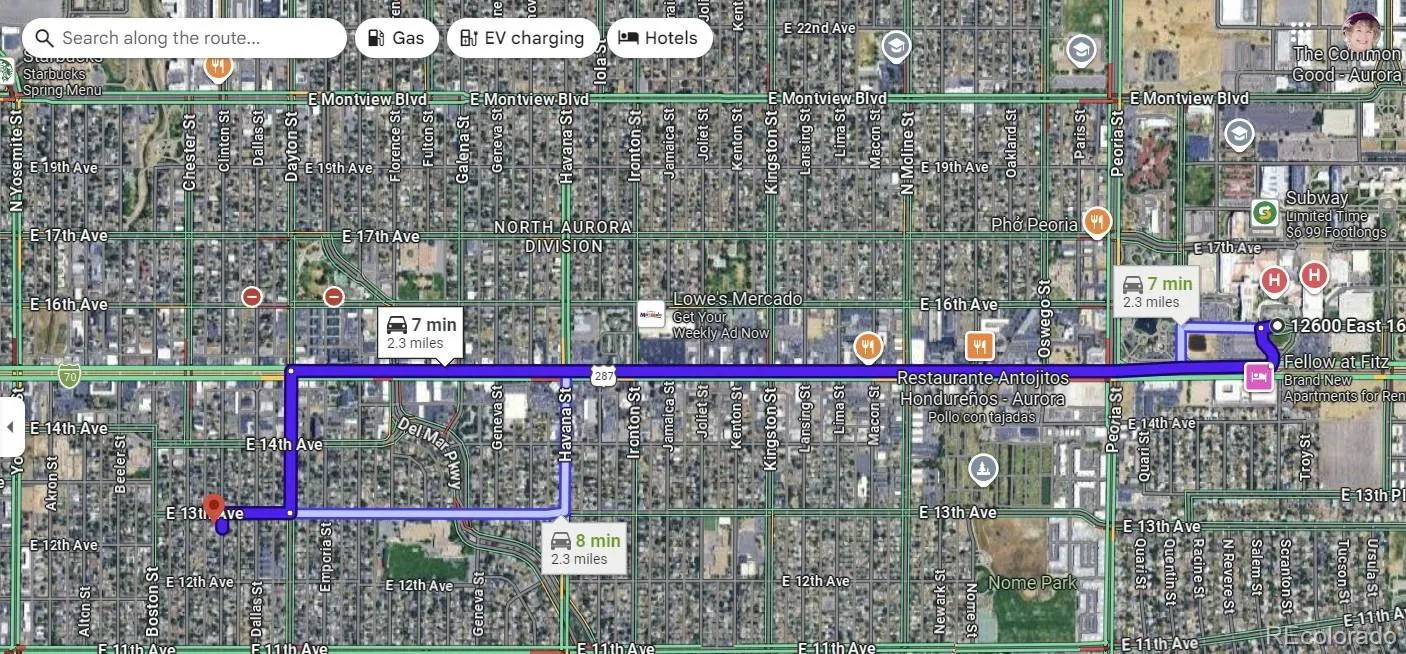Select the Hotels chip
The height and width of the screenshot is (654, 1406).
(x=658, y=38)
